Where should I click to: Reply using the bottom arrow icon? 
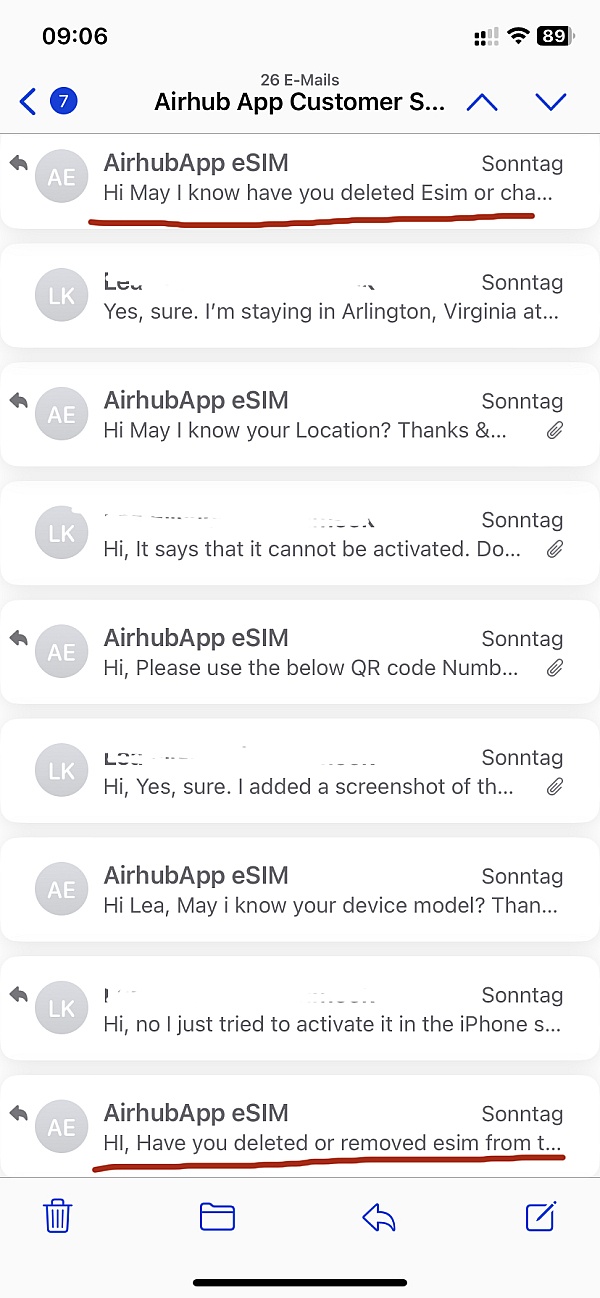pos(380,1217)
